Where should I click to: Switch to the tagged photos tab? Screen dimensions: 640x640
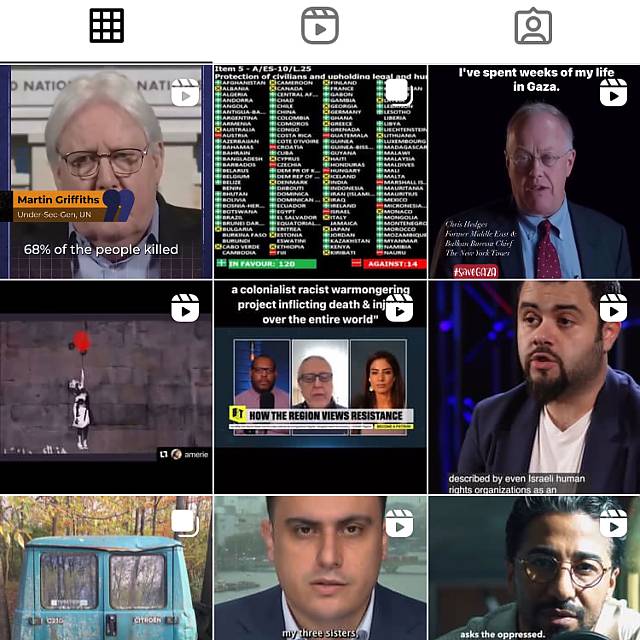(x=533, y=26)
